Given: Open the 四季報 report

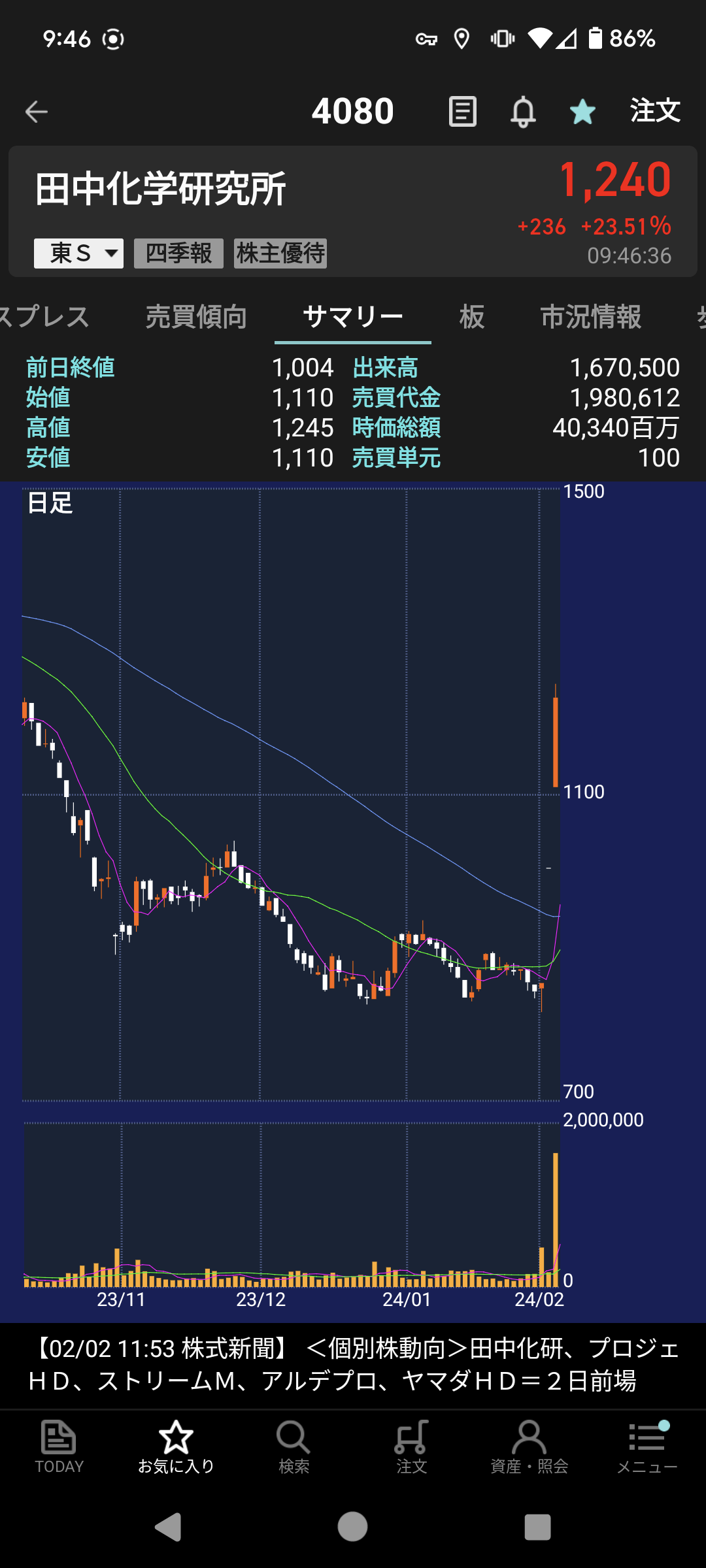Looking at the screenshot, I should coord(178,253).
